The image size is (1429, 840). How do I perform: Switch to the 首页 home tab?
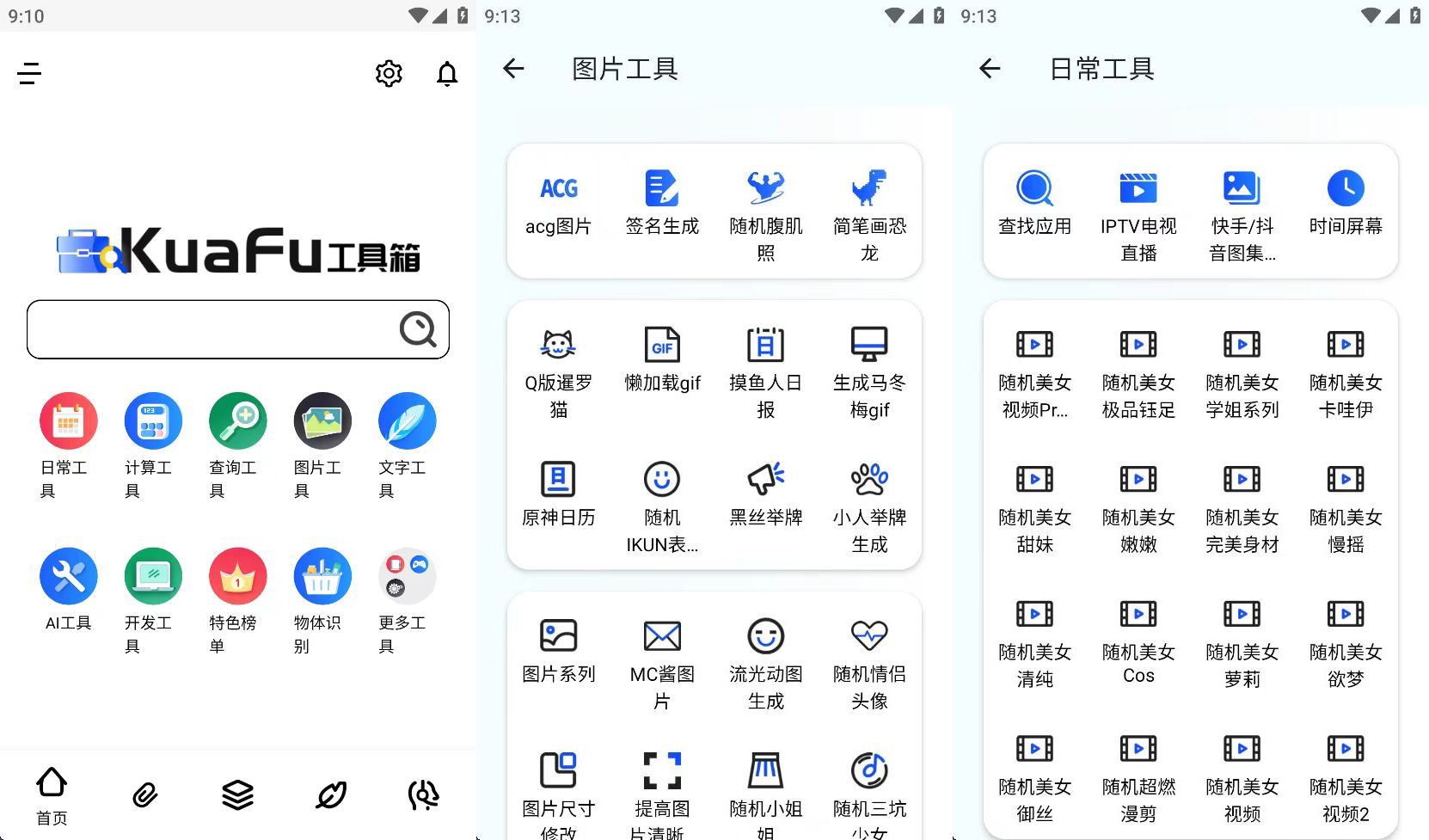click(x=52, y=795)
